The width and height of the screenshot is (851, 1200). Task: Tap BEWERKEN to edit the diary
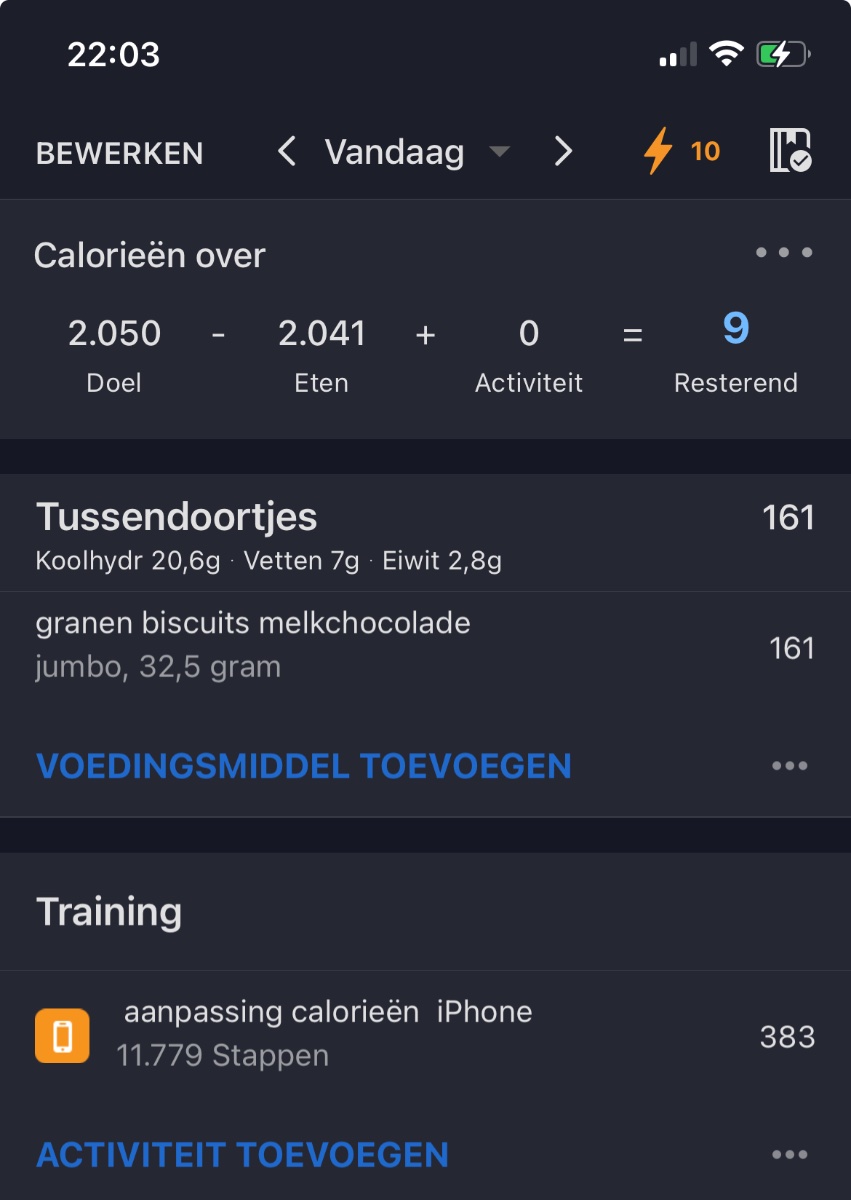(x=119, y=153)
